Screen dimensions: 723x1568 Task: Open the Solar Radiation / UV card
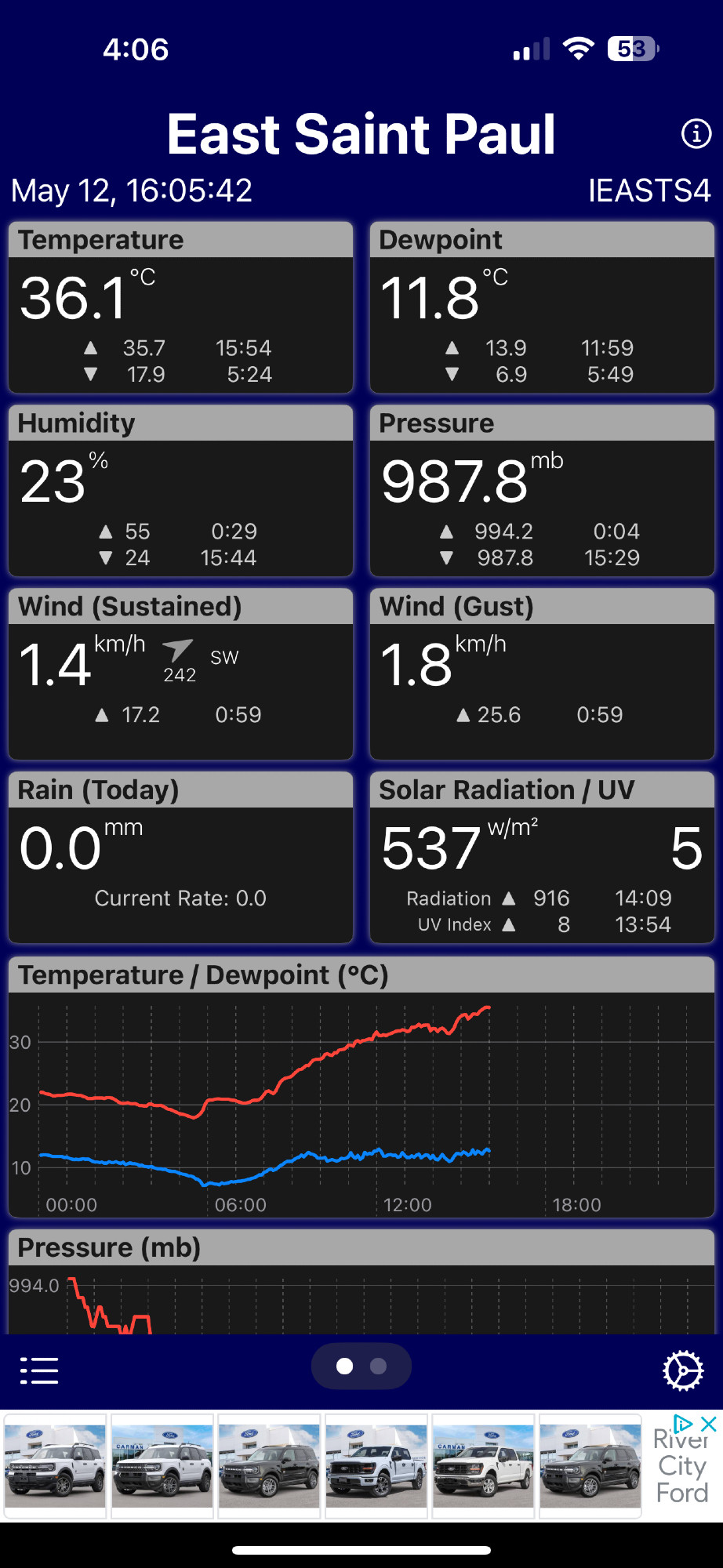542,858
